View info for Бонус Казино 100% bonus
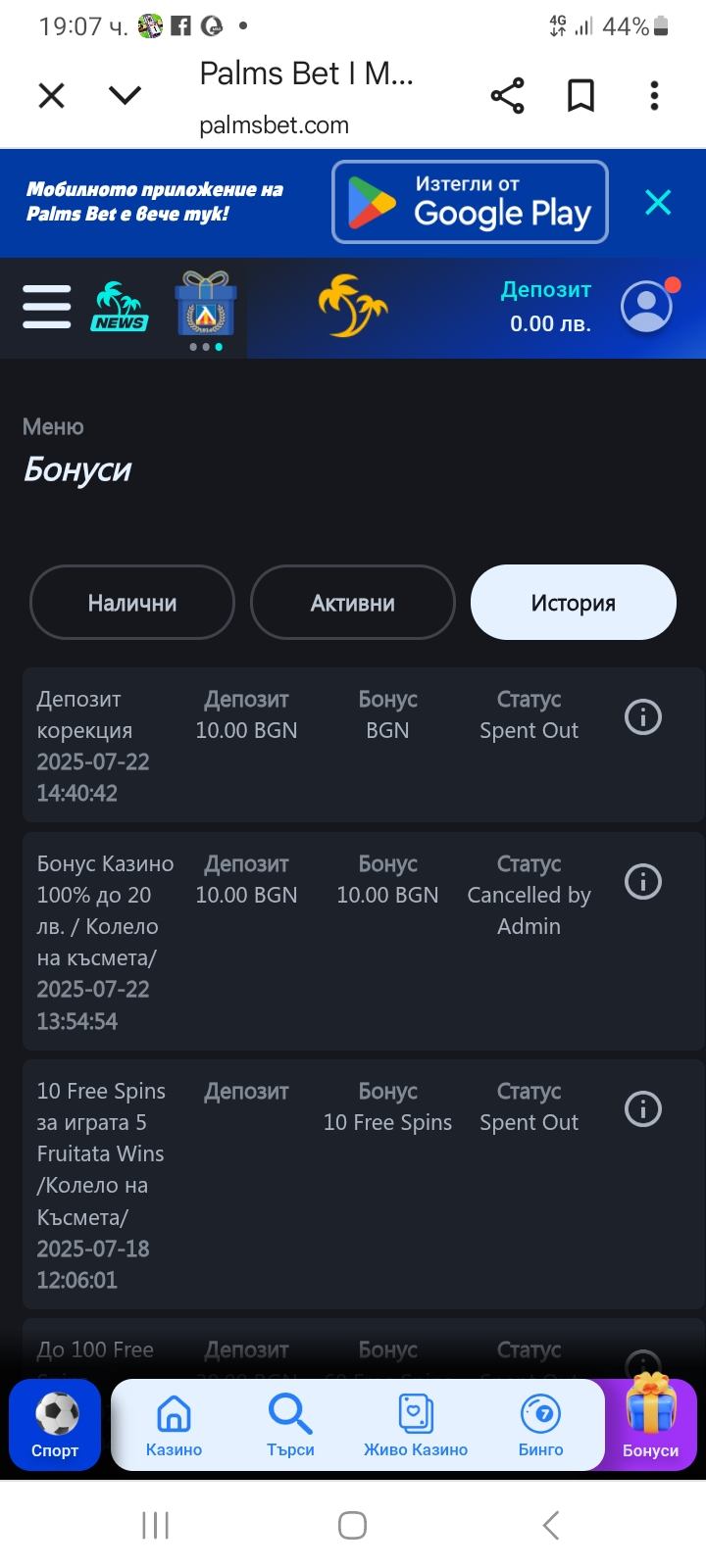706x1568 pixels. coord(643,882)
